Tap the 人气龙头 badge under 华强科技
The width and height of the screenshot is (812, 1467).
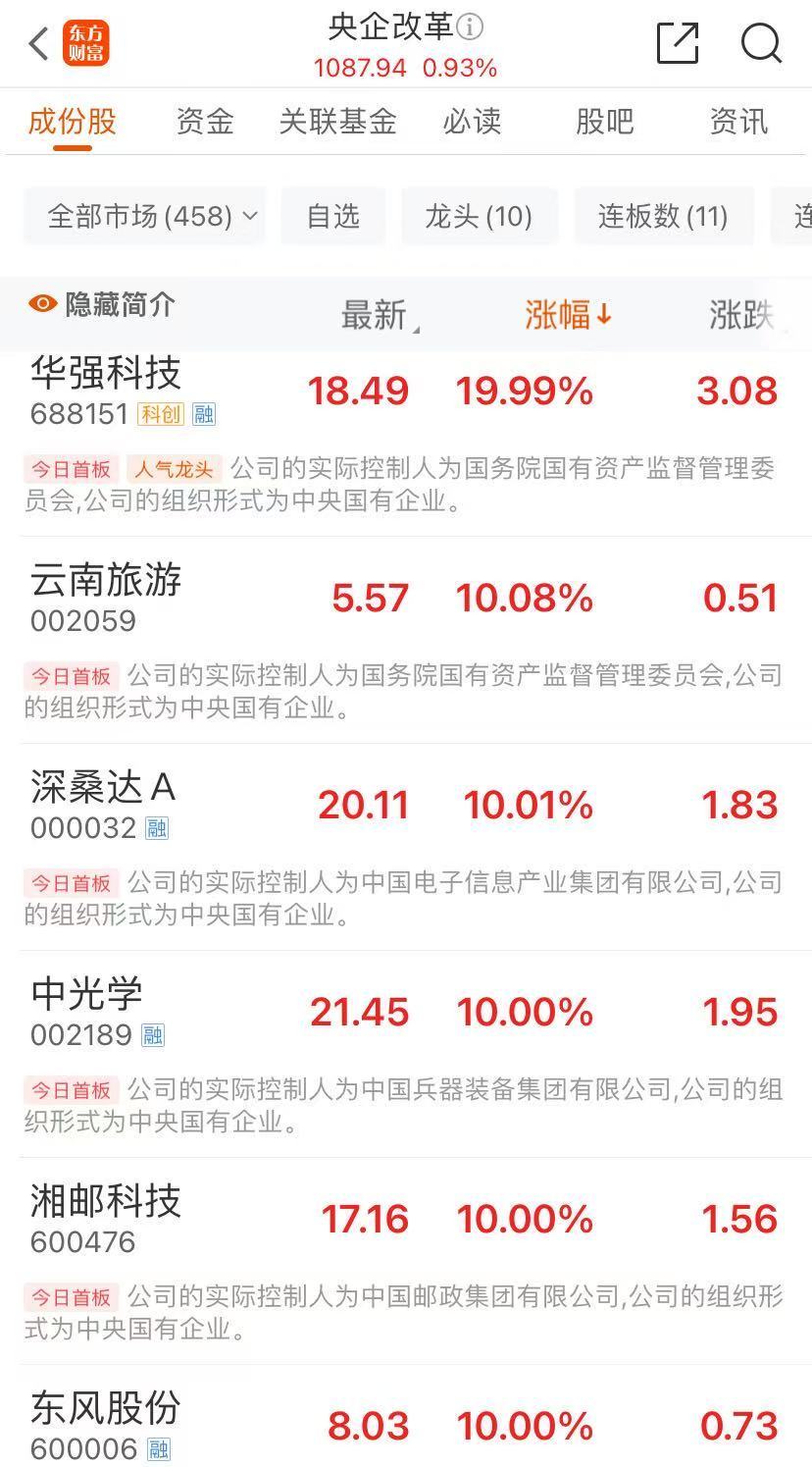tap(167, 471)
